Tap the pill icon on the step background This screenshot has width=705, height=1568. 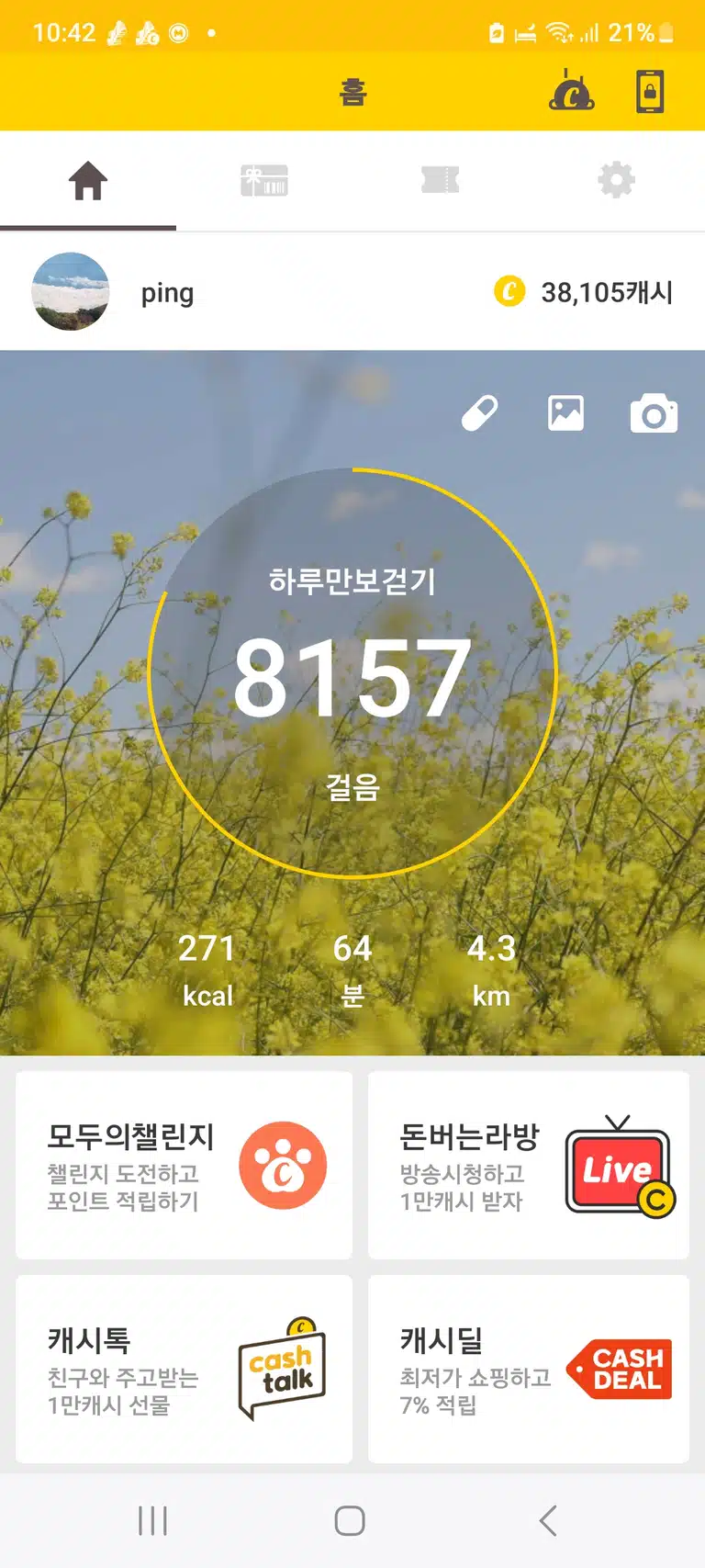[480, 413]
